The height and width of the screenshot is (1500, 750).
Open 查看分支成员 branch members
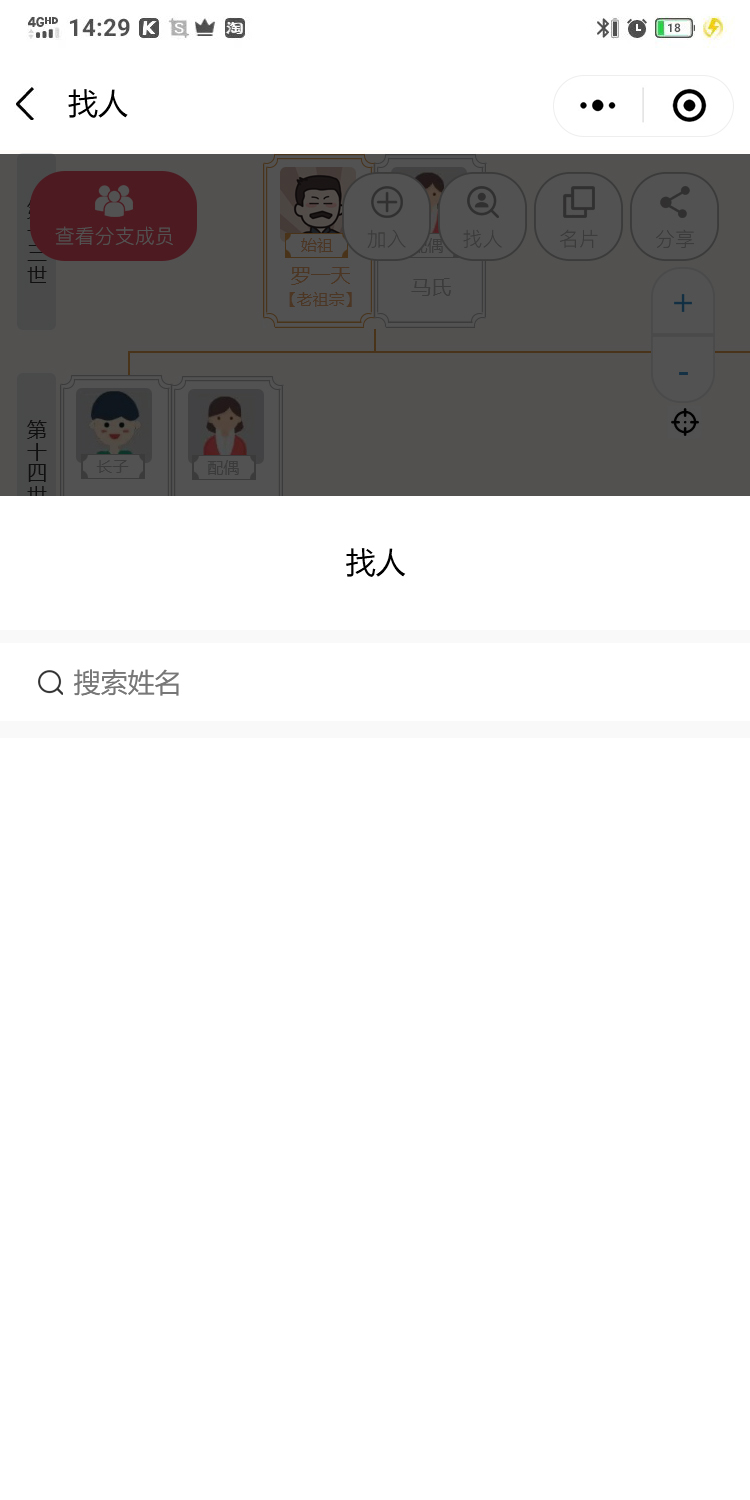pos(114,216)
